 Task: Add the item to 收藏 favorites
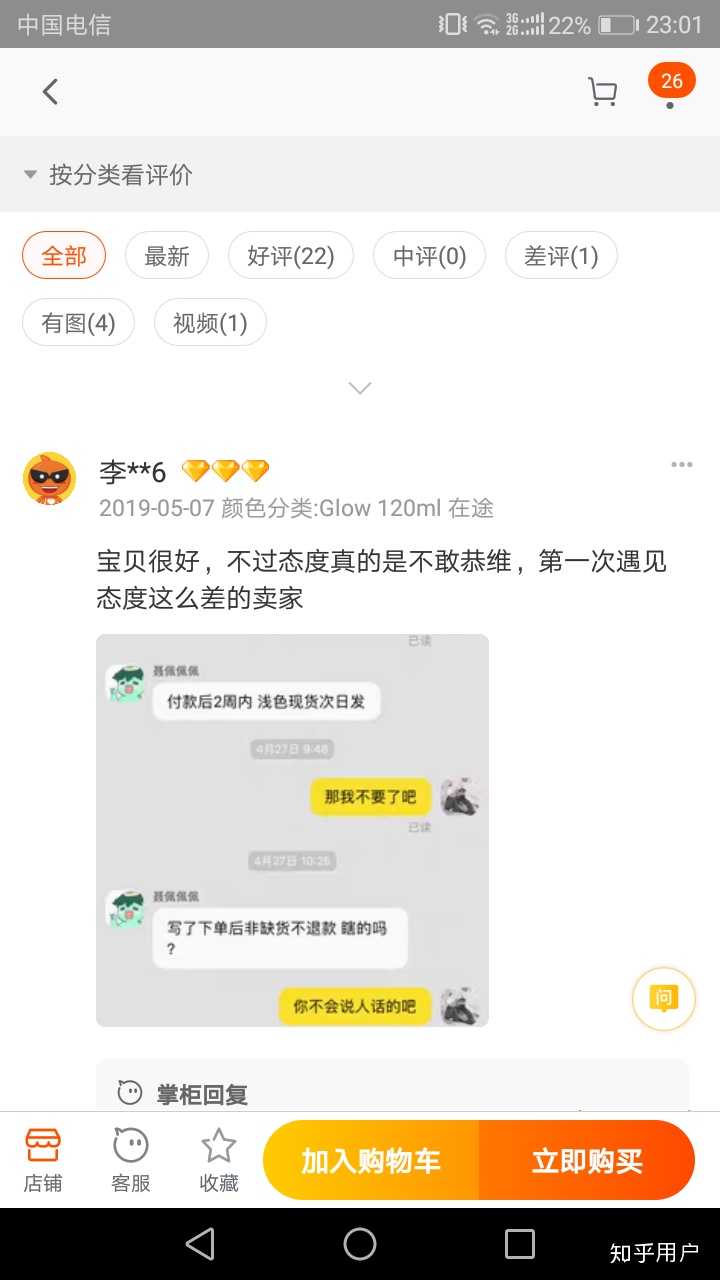point(218,1160)
